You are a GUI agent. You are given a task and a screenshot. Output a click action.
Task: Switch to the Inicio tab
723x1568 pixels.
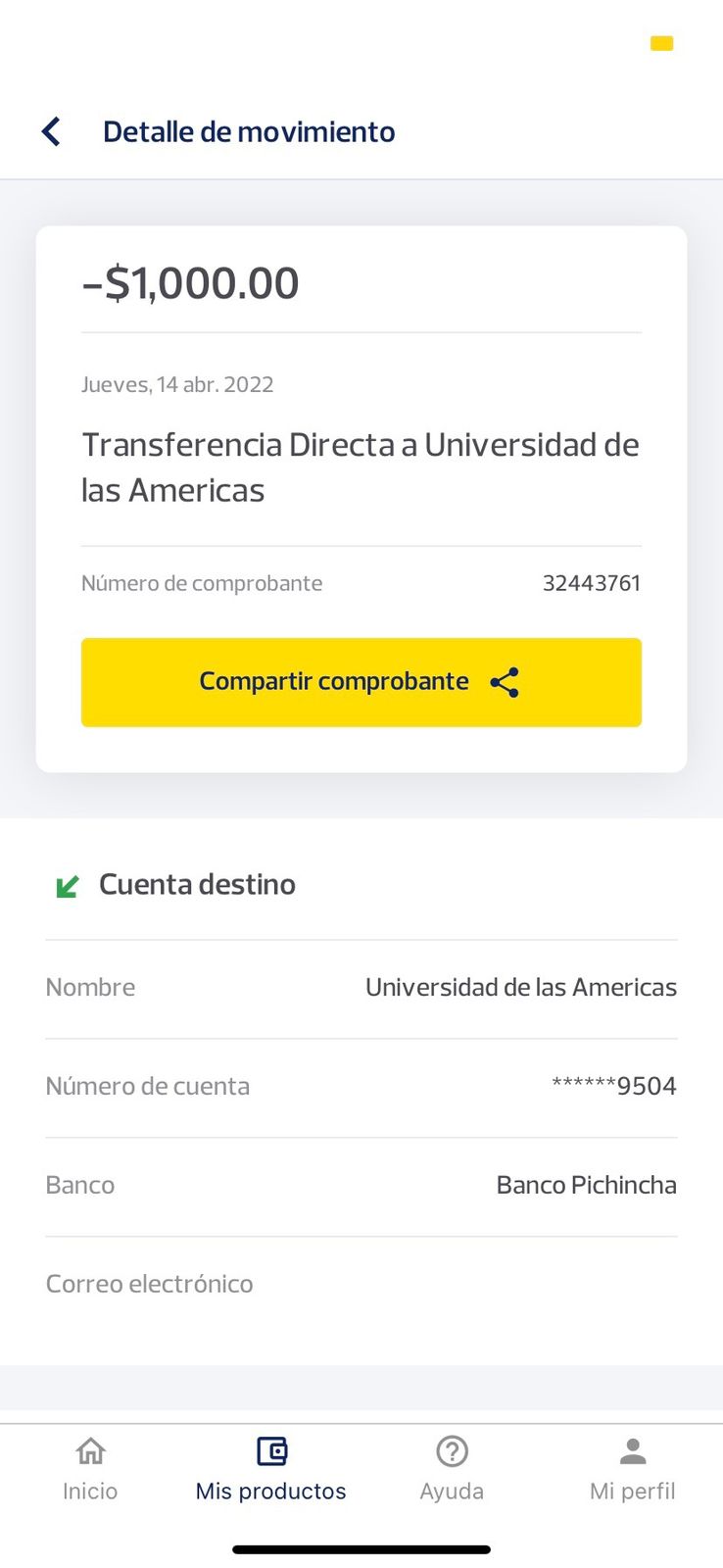click(x=90, y=1467)
